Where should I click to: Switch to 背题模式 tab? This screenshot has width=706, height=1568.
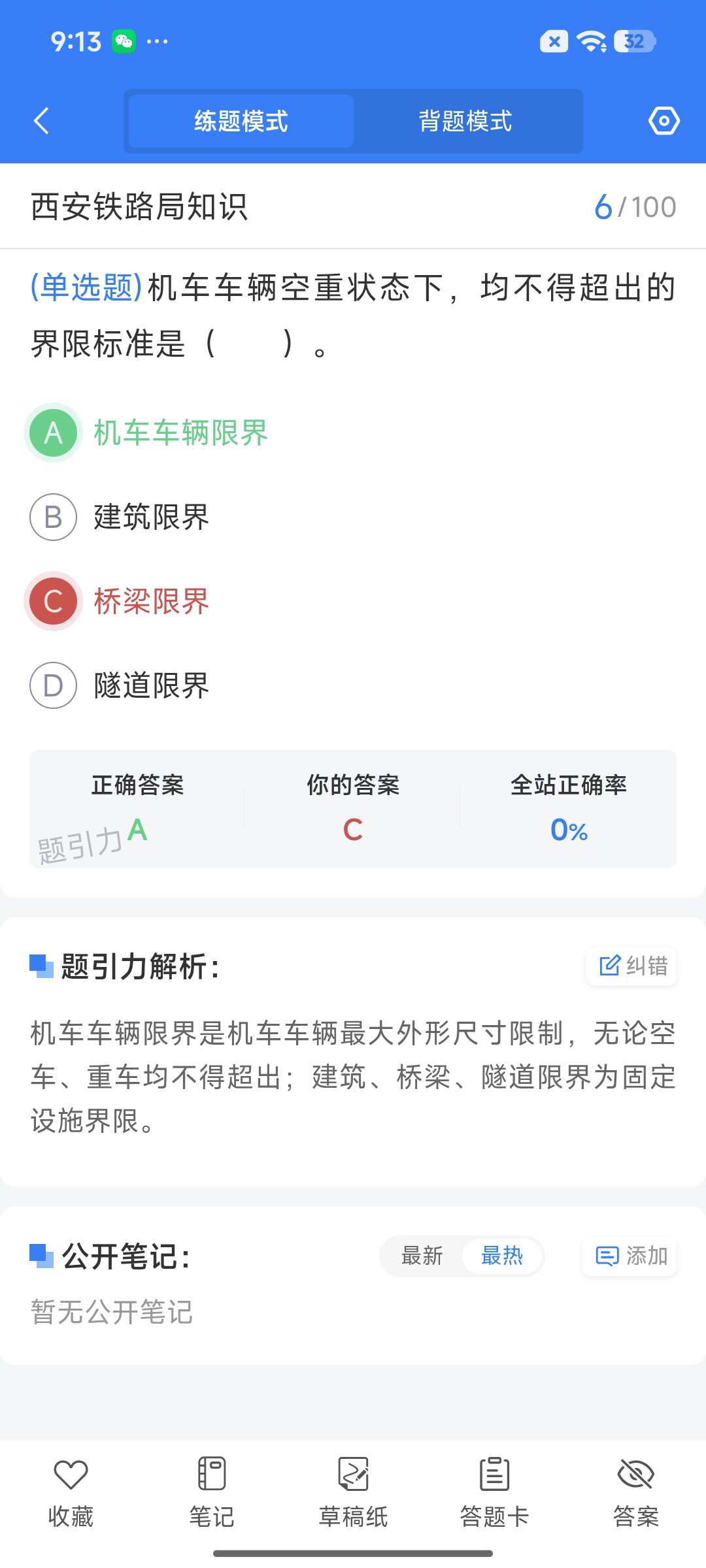tap(465, 121)
